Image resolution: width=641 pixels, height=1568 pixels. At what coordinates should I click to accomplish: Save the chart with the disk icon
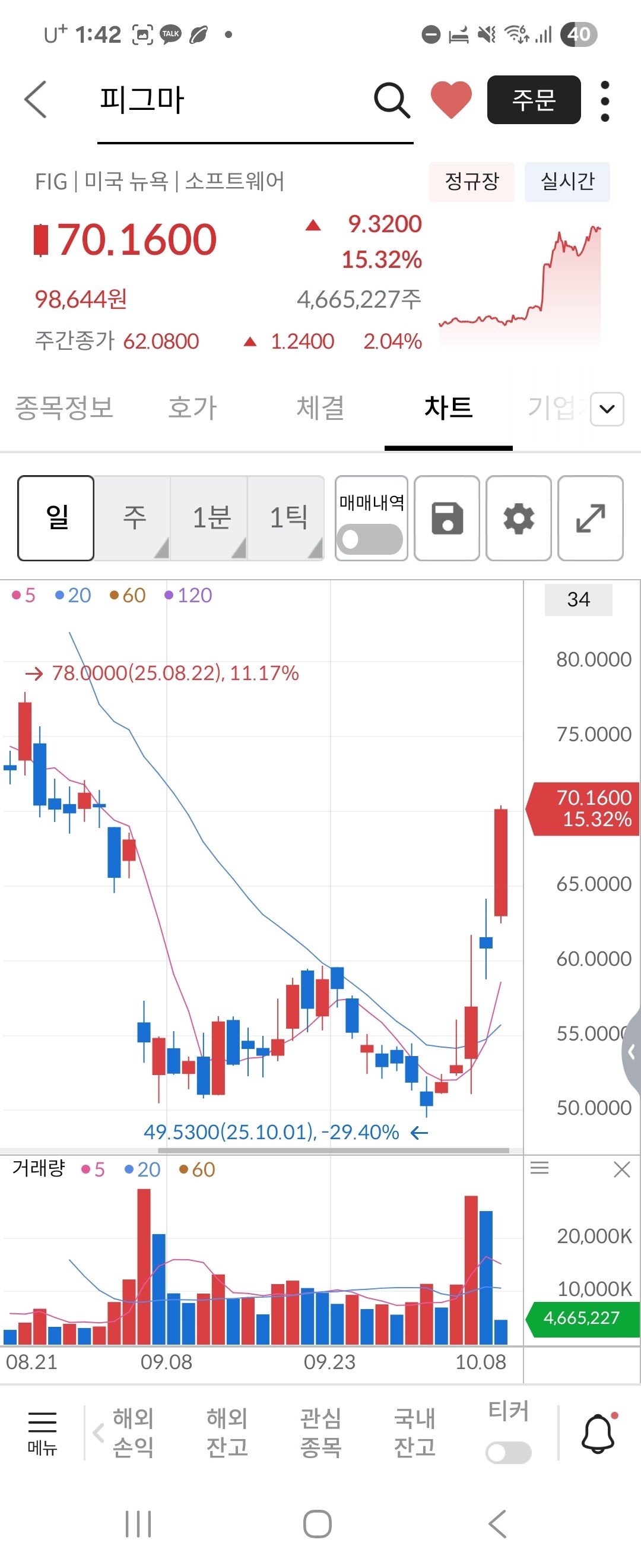[447, 518]
